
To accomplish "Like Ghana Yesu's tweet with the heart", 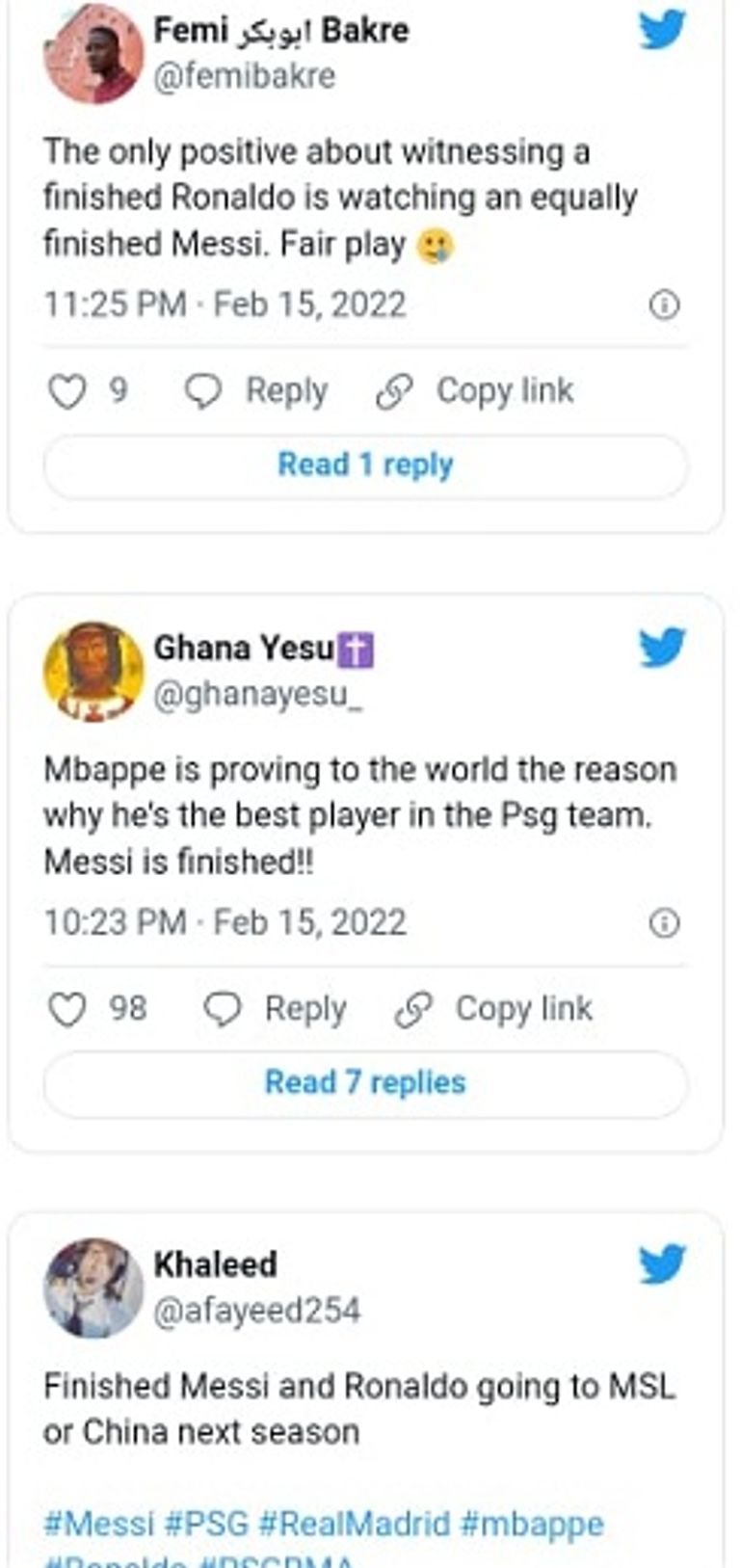I will [x=67, y=1008].
